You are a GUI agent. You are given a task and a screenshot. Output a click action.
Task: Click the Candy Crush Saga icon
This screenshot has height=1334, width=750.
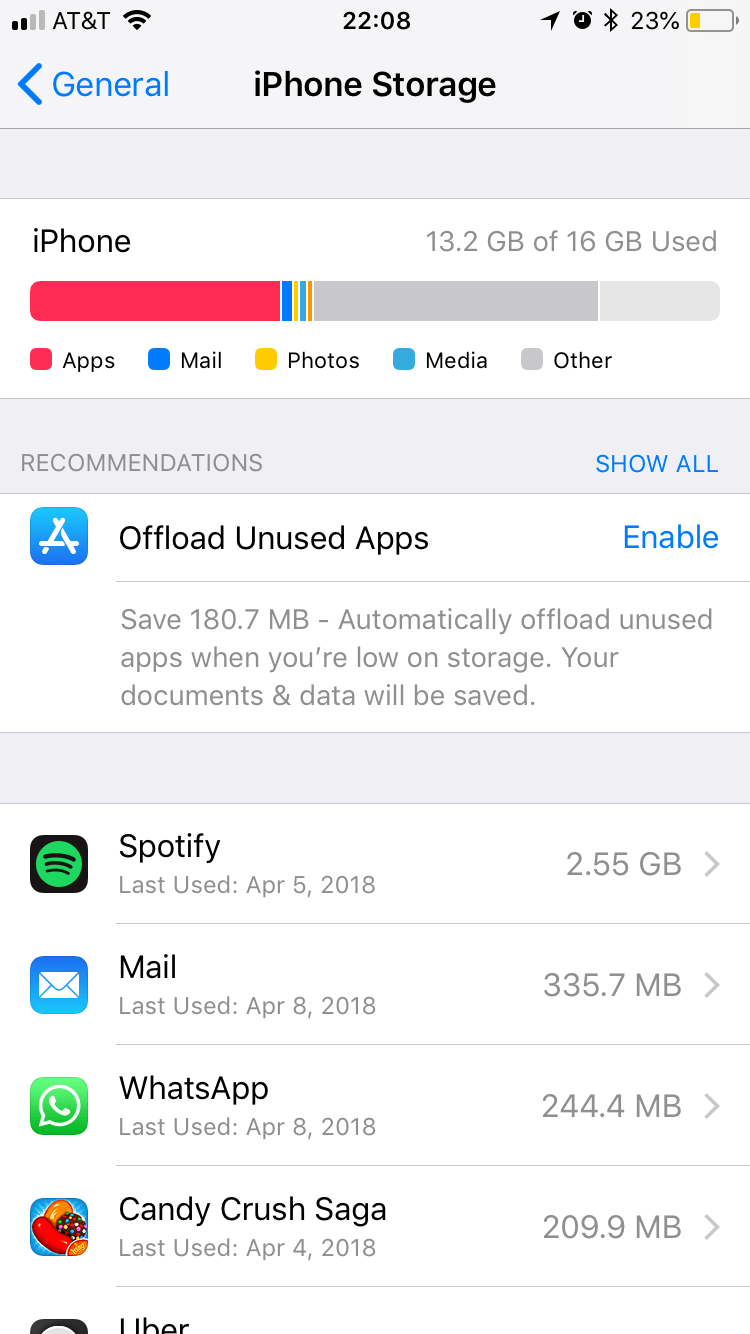pyautogui.click(x=59, y=1227)
